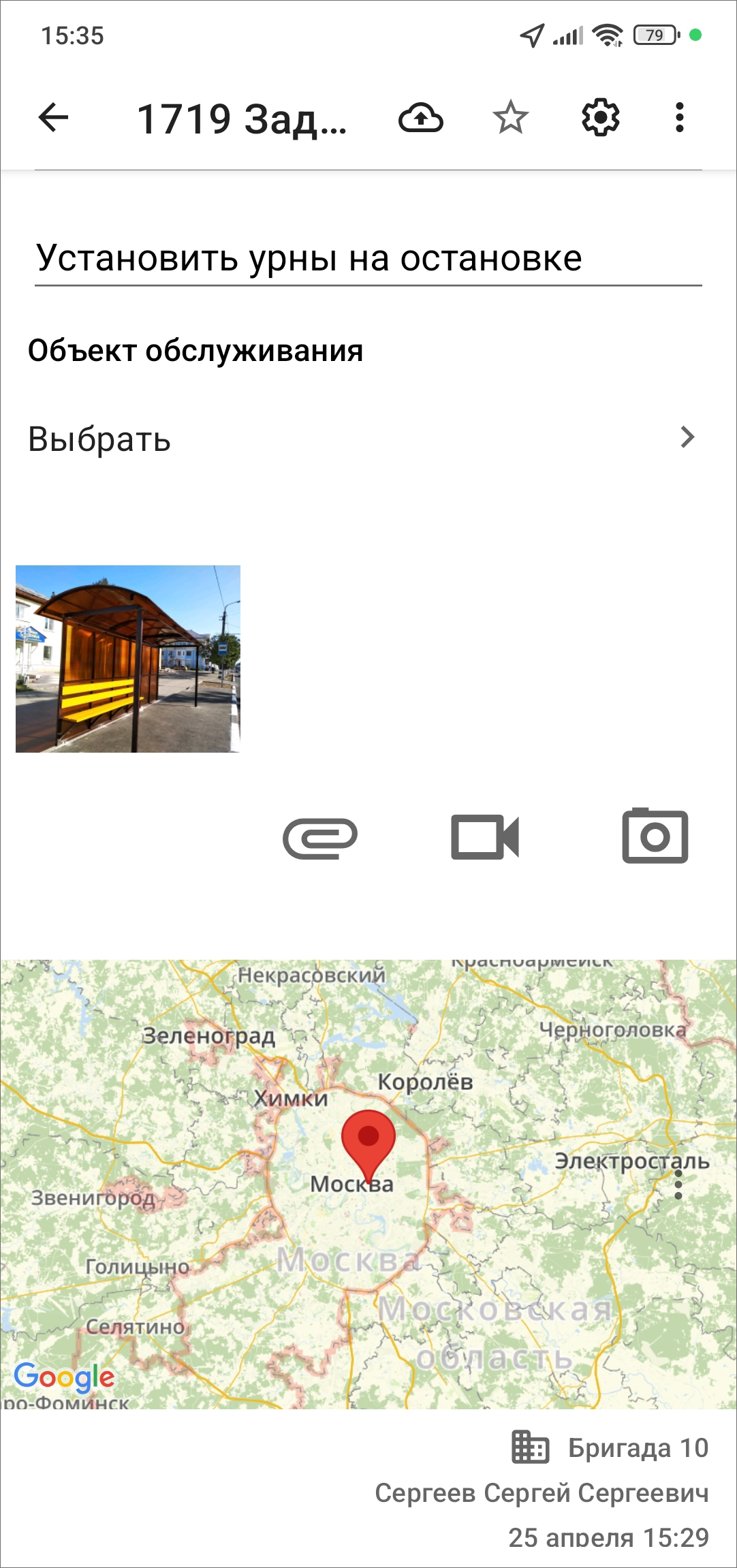Mark this task with the star
This screenshot has width=737, height=1568.
pyautogui.click(x=510, y=118)
